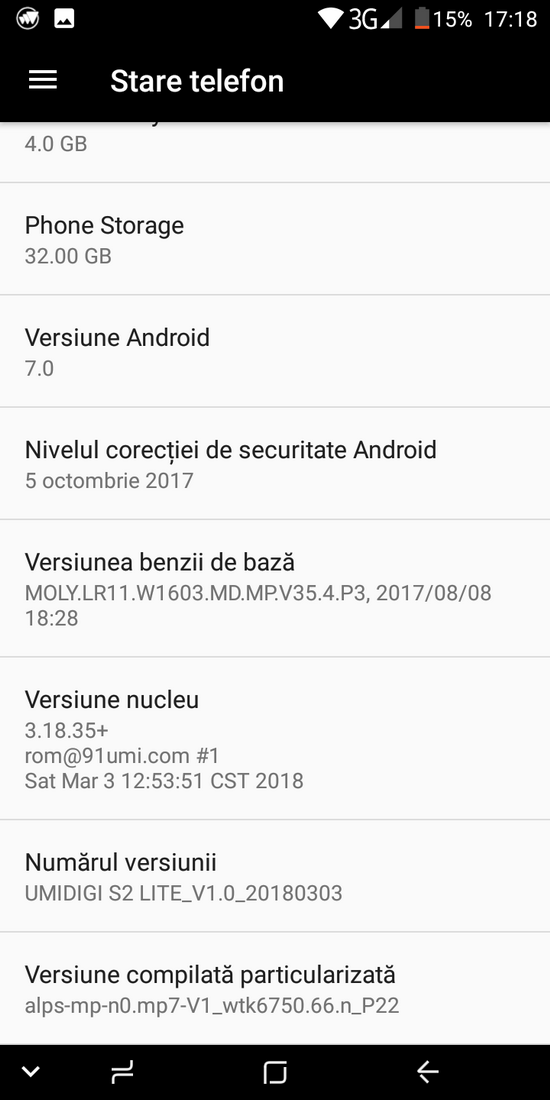The width and height of the screenshot is (550, 1100).
Task: Tap the Phone Storage row
Action: 275,239
